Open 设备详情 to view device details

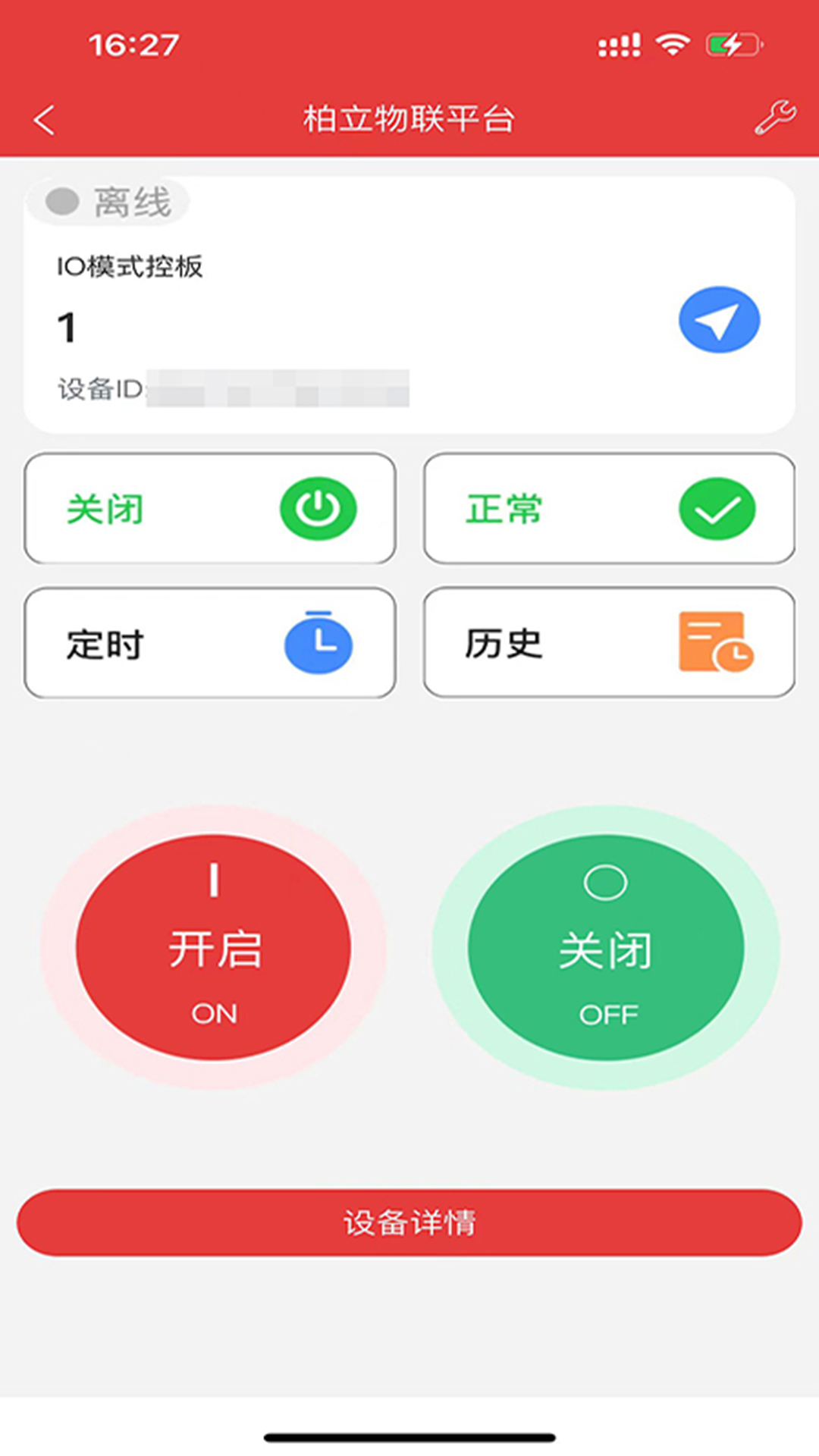[409, 1221]
